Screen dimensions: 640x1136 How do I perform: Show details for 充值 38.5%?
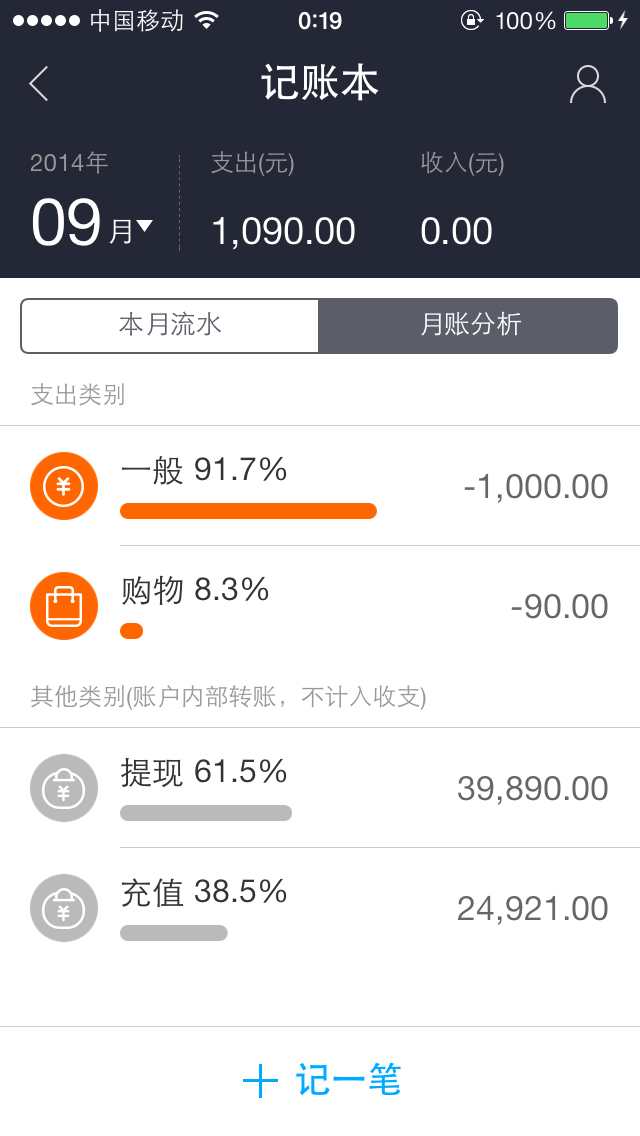320,908
